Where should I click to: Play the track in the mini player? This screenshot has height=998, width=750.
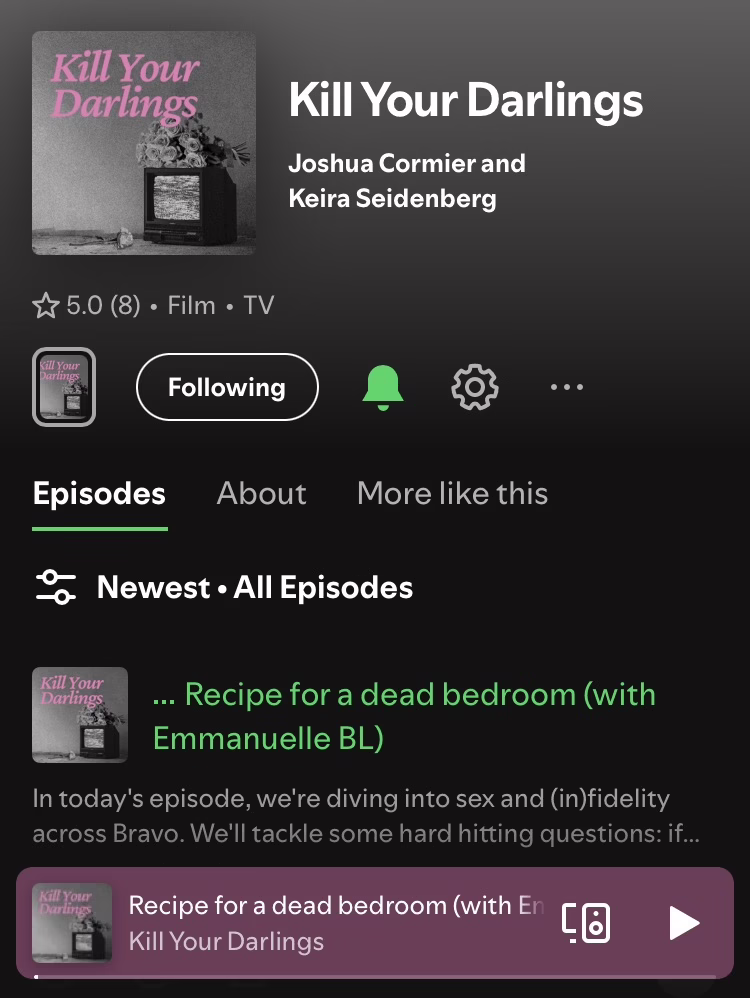(x=684, y=923)
